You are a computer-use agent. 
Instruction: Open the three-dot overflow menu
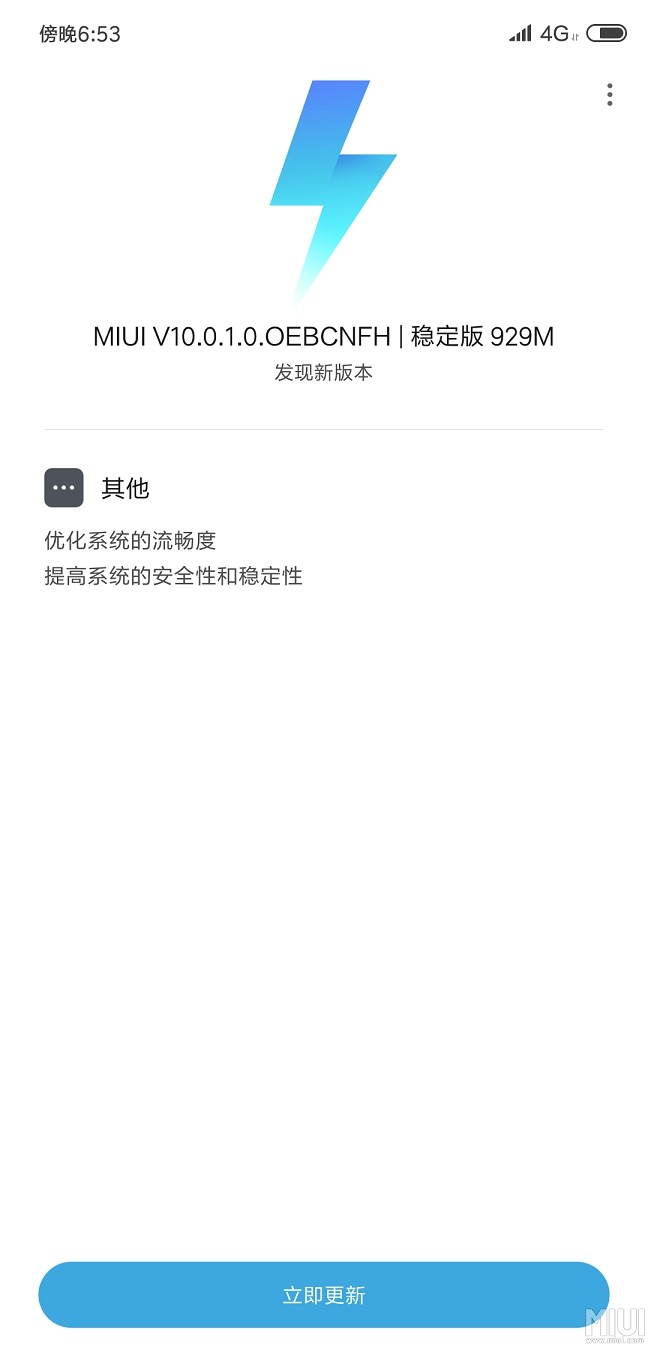click(x=609, y=95)
